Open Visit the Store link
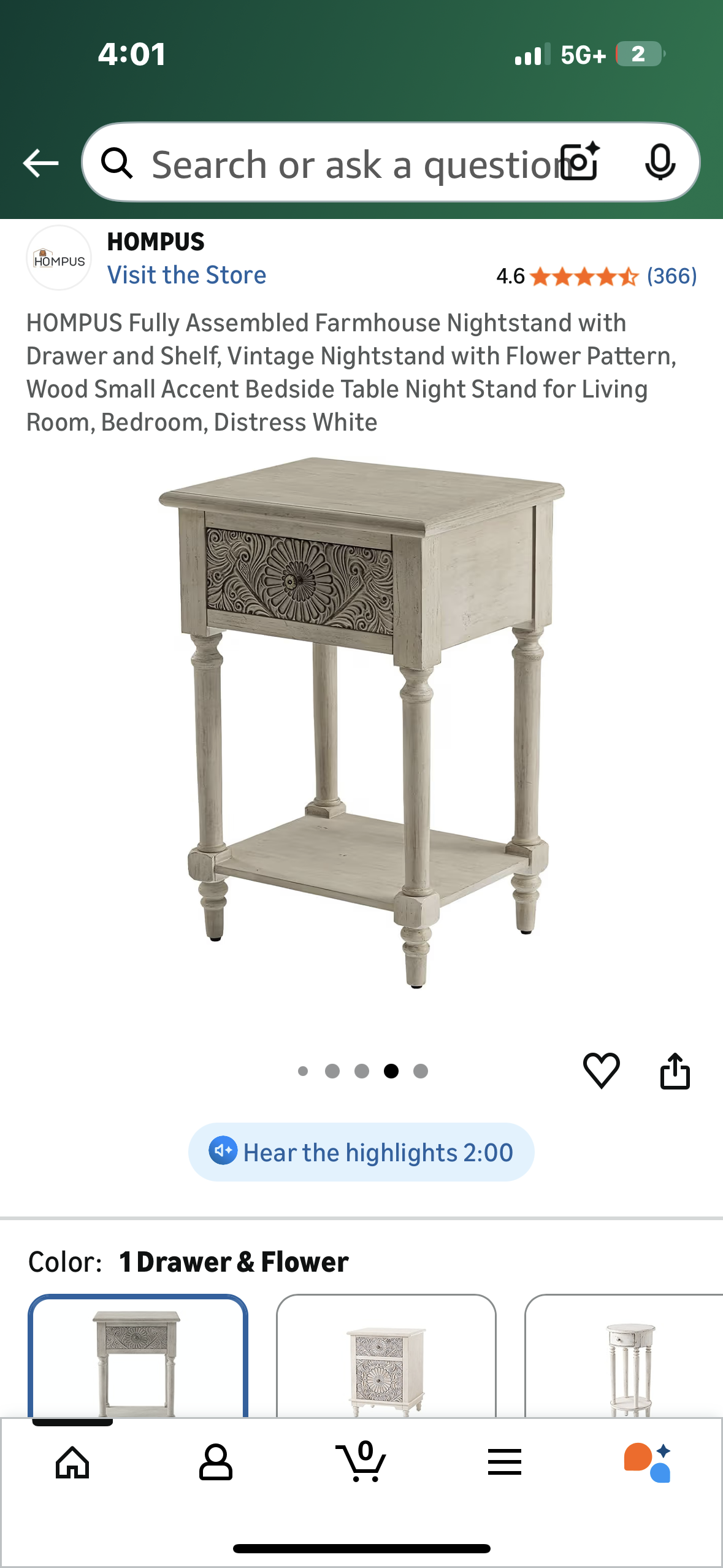Image resolution: width=723 pixels, height=1568 pixels. coord(187,275)
